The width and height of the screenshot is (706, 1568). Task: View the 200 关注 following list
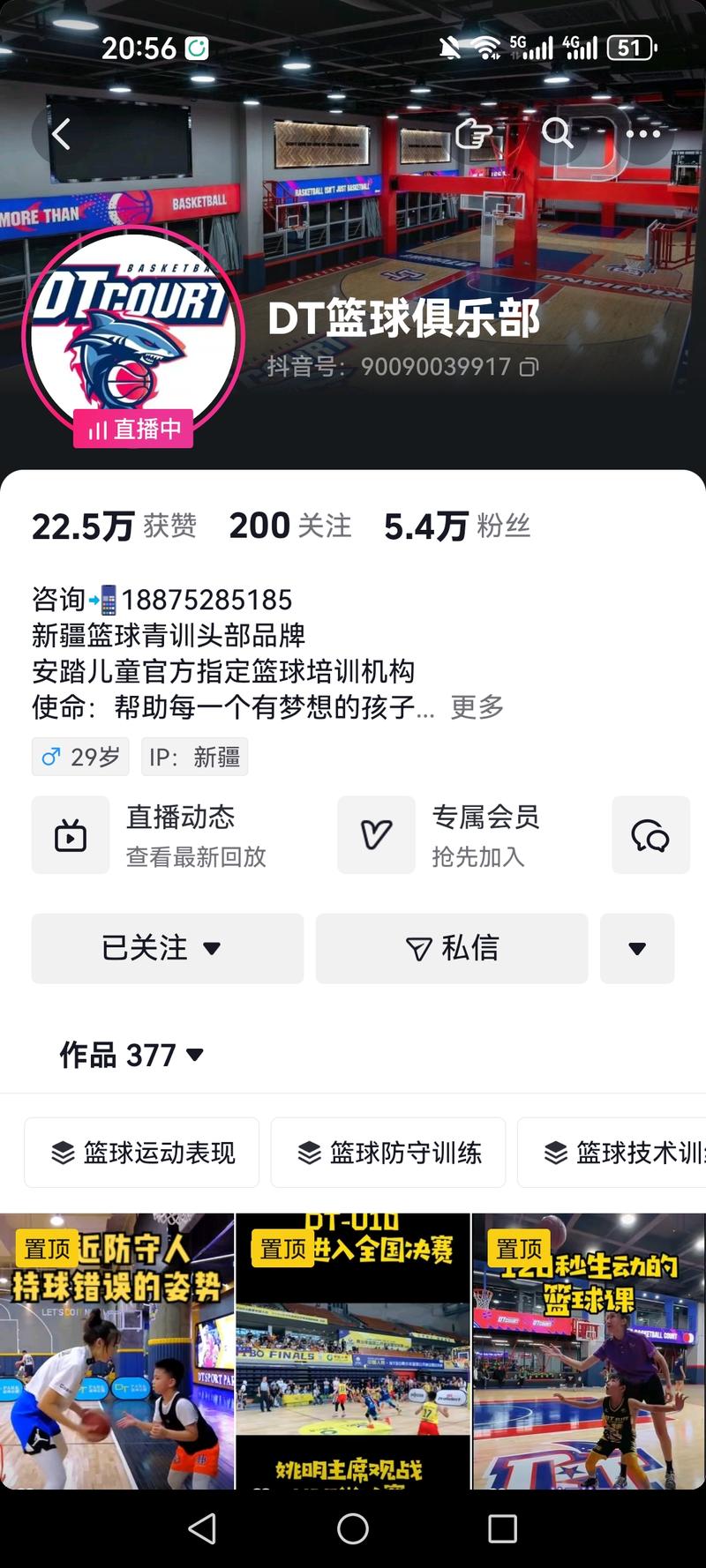[x=289, y=526]
